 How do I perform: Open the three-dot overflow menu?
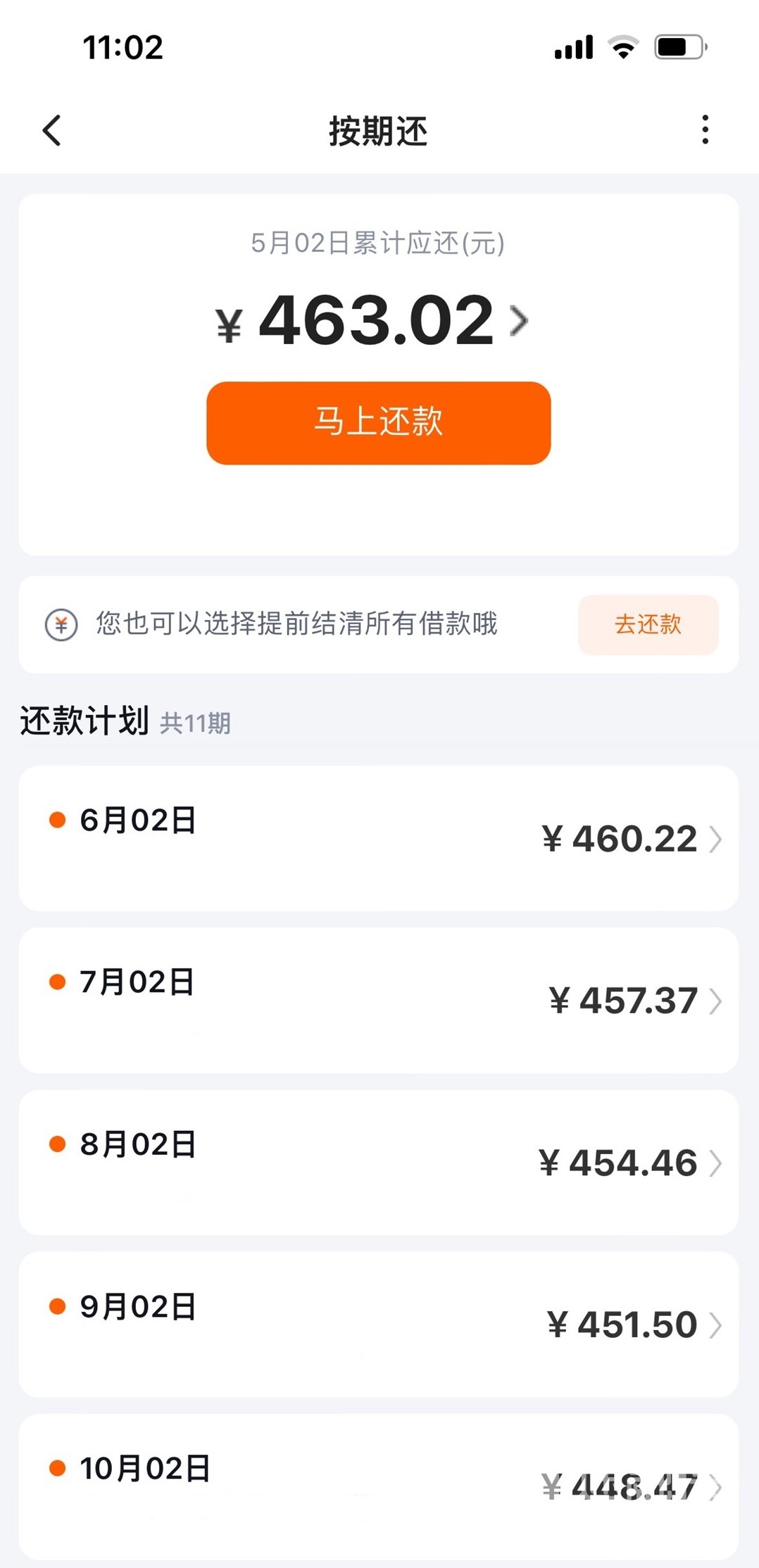705,130
